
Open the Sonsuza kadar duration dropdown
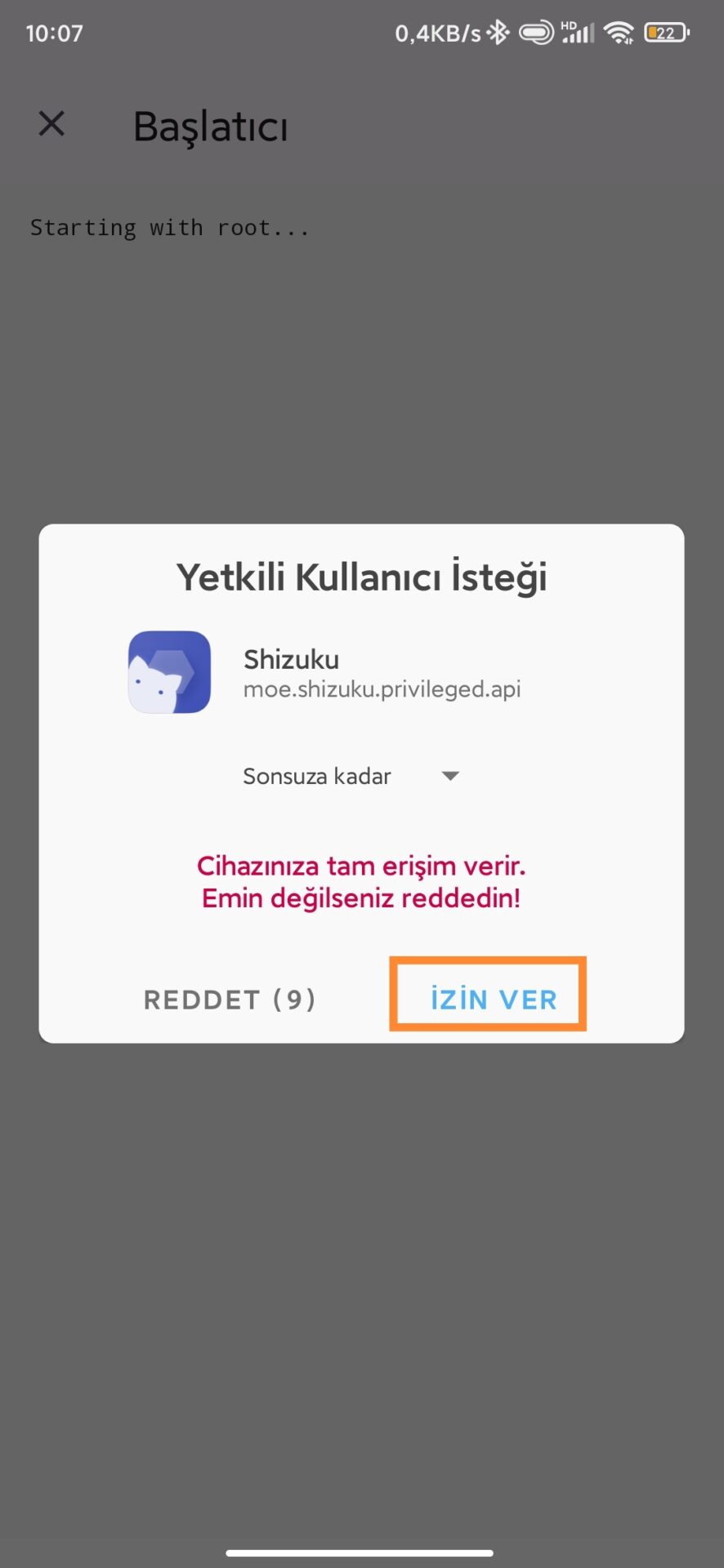[x=351, y=776]
